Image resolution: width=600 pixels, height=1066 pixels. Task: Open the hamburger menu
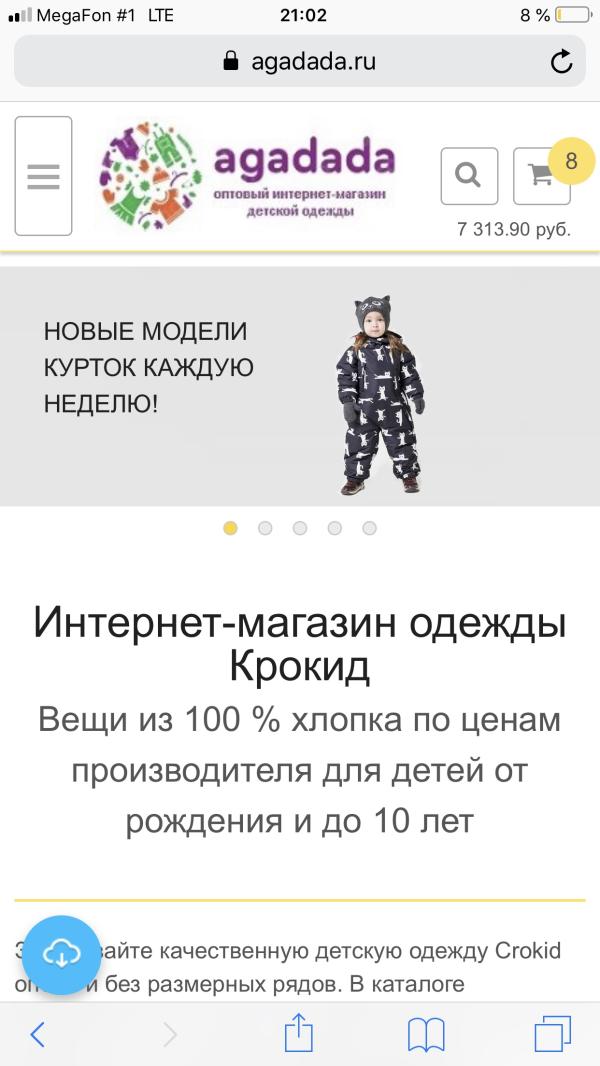[x=43, y=176]
